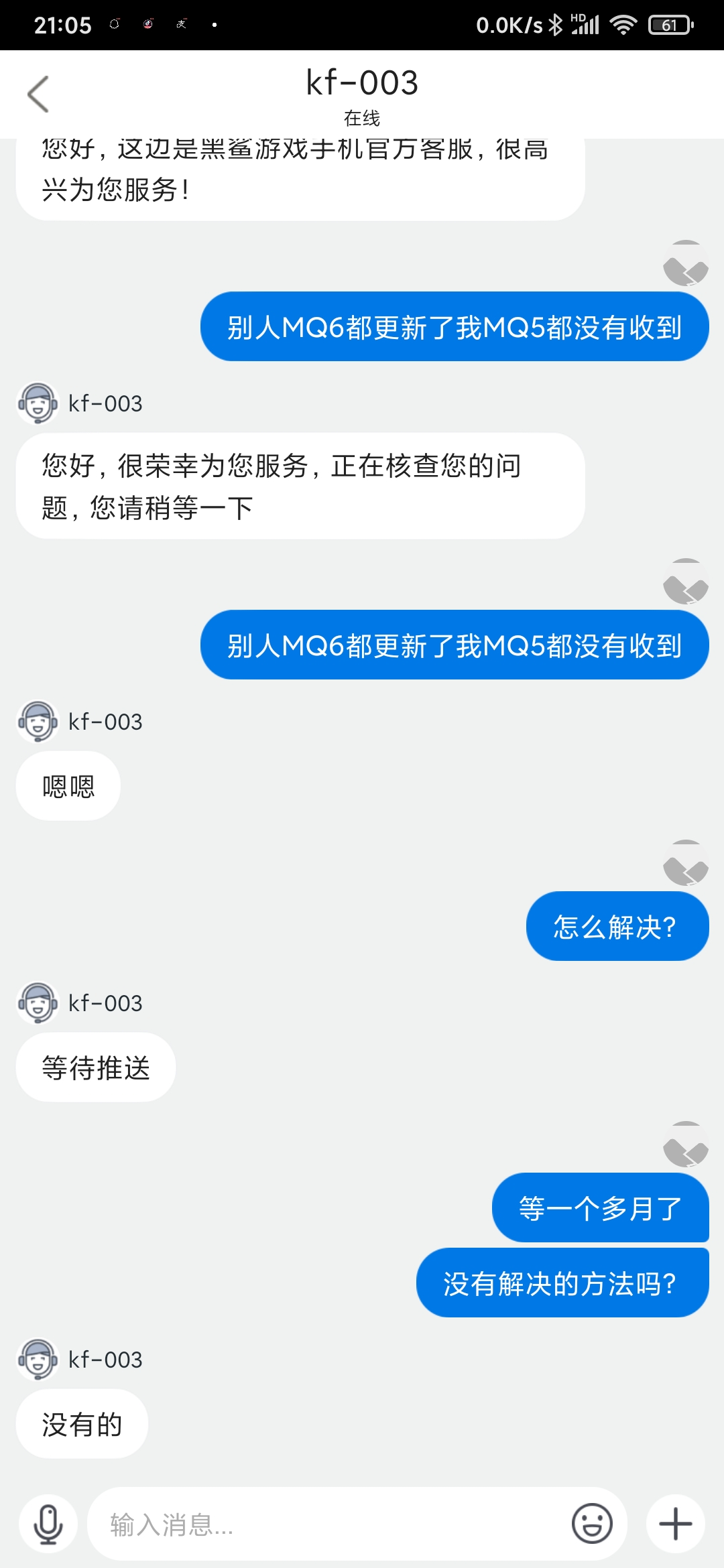Go back from the kf-003 chat
The image size is (724, 1568).
38,94
